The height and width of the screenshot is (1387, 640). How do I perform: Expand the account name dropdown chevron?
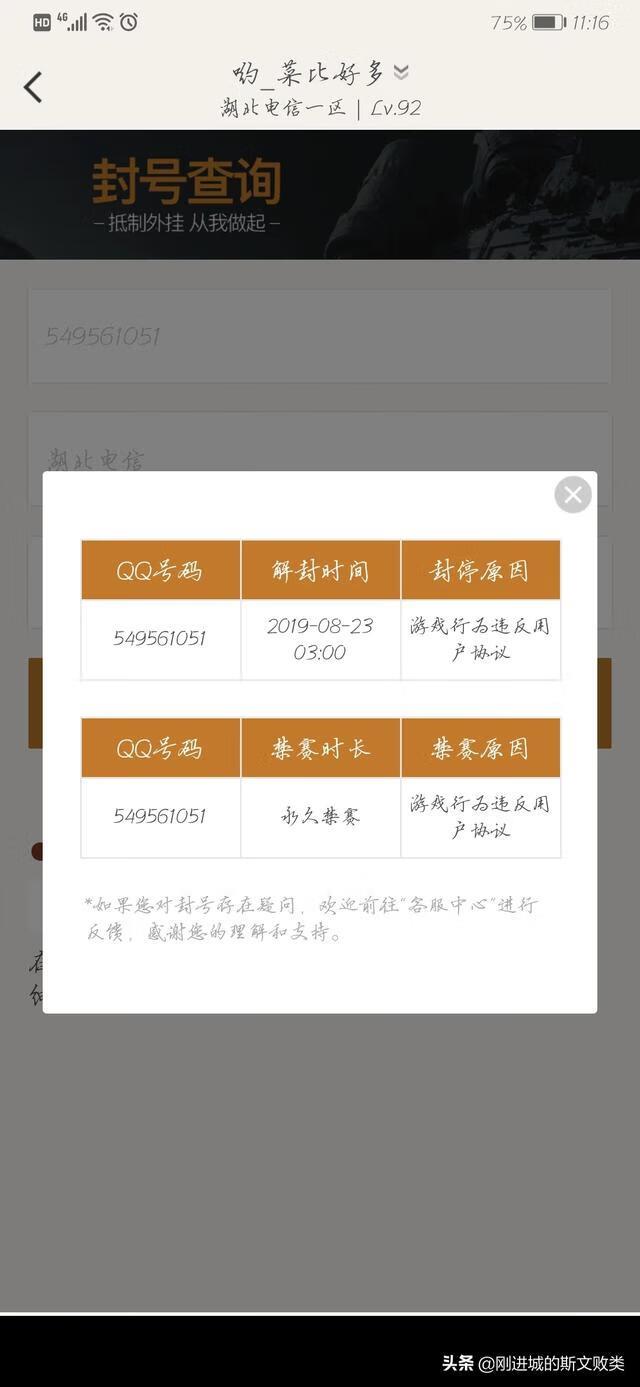(401, 72)
